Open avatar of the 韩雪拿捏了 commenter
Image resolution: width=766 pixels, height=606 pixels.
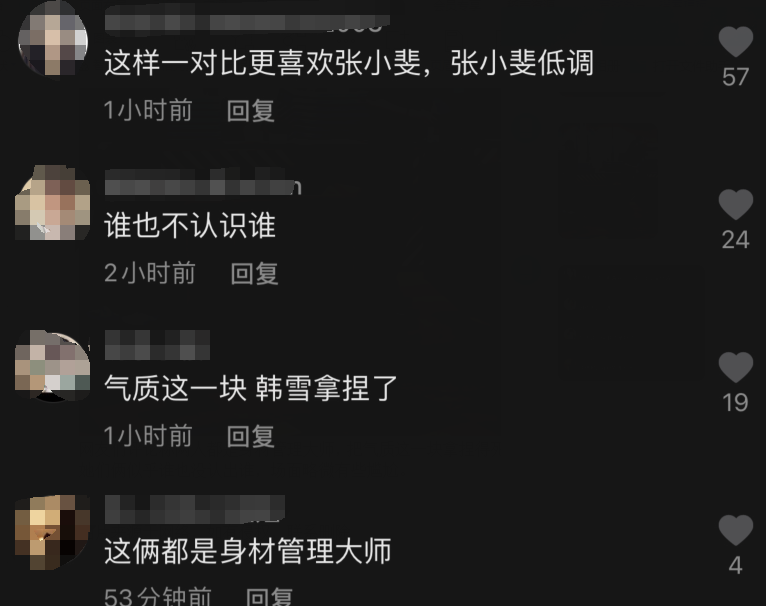tap(52, 366)
